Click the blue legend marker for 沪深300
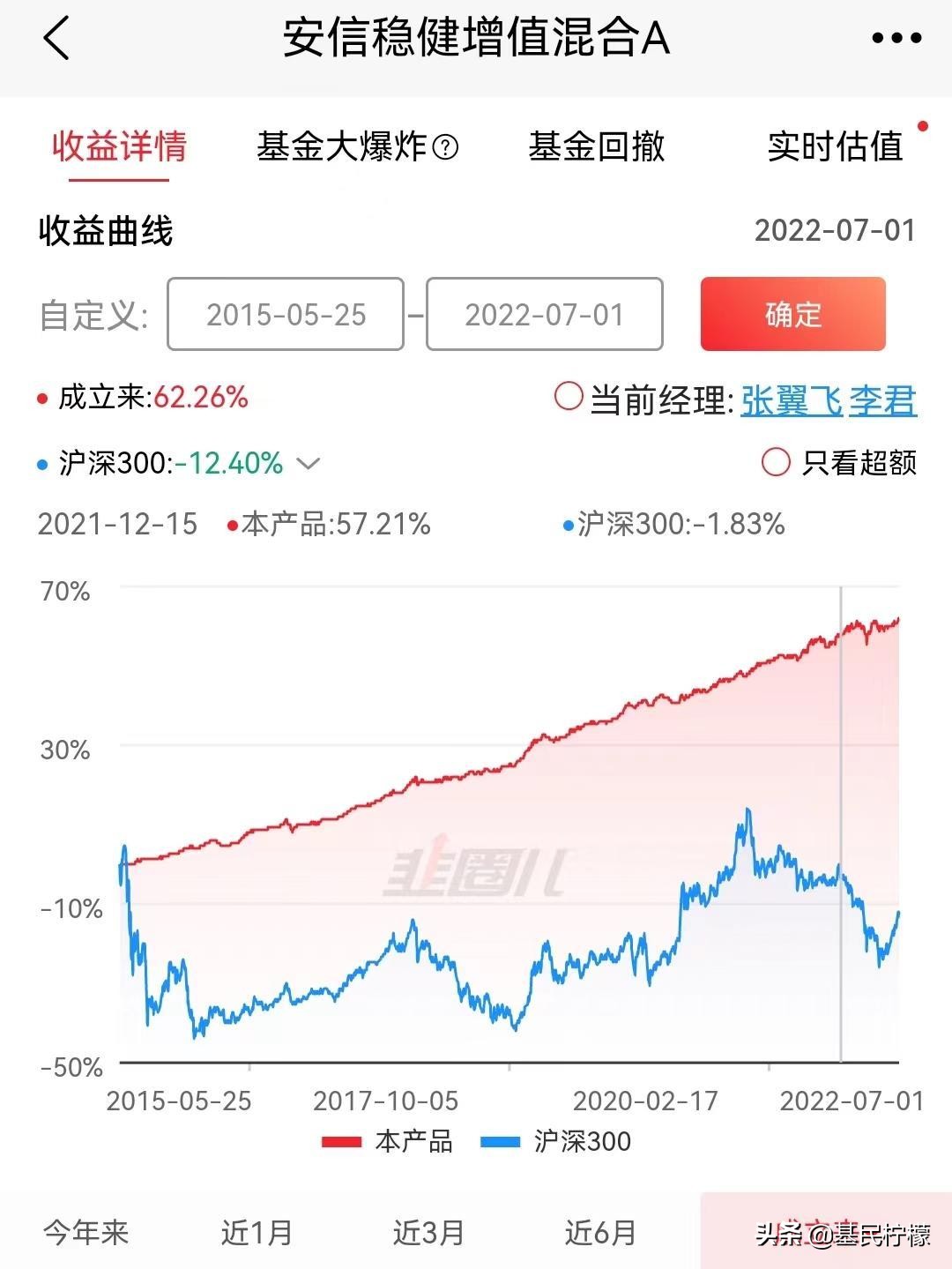Screen dimensions: 952x1269 [x=500, y=1142]
